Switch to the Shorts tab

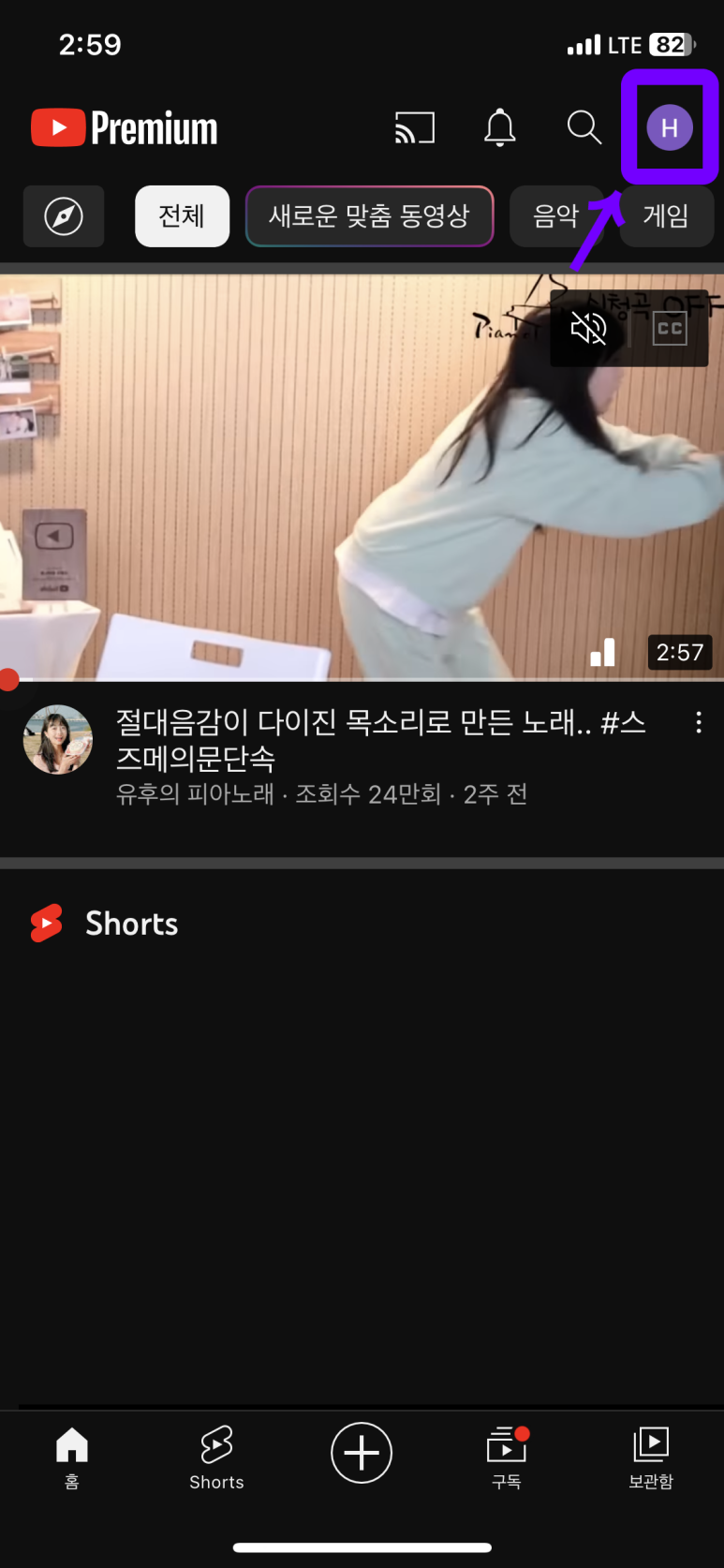tap(216, 1457)
